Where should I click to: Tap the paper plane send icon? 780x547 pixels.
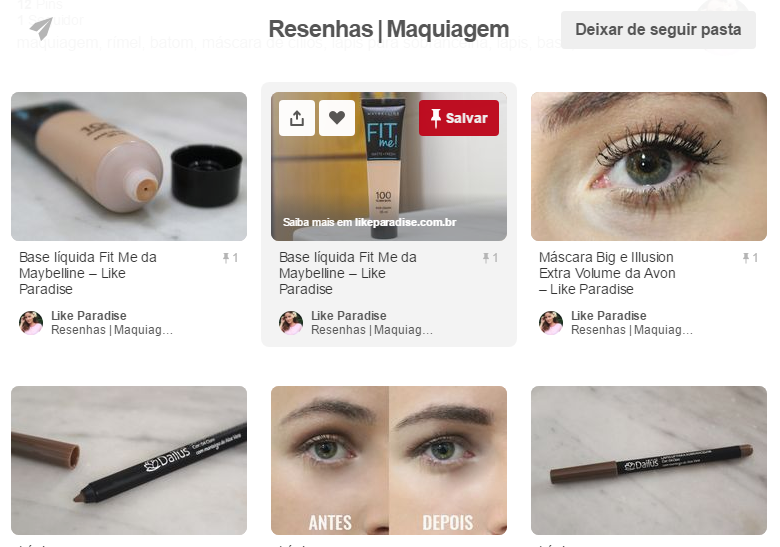[x=41, y=27]
